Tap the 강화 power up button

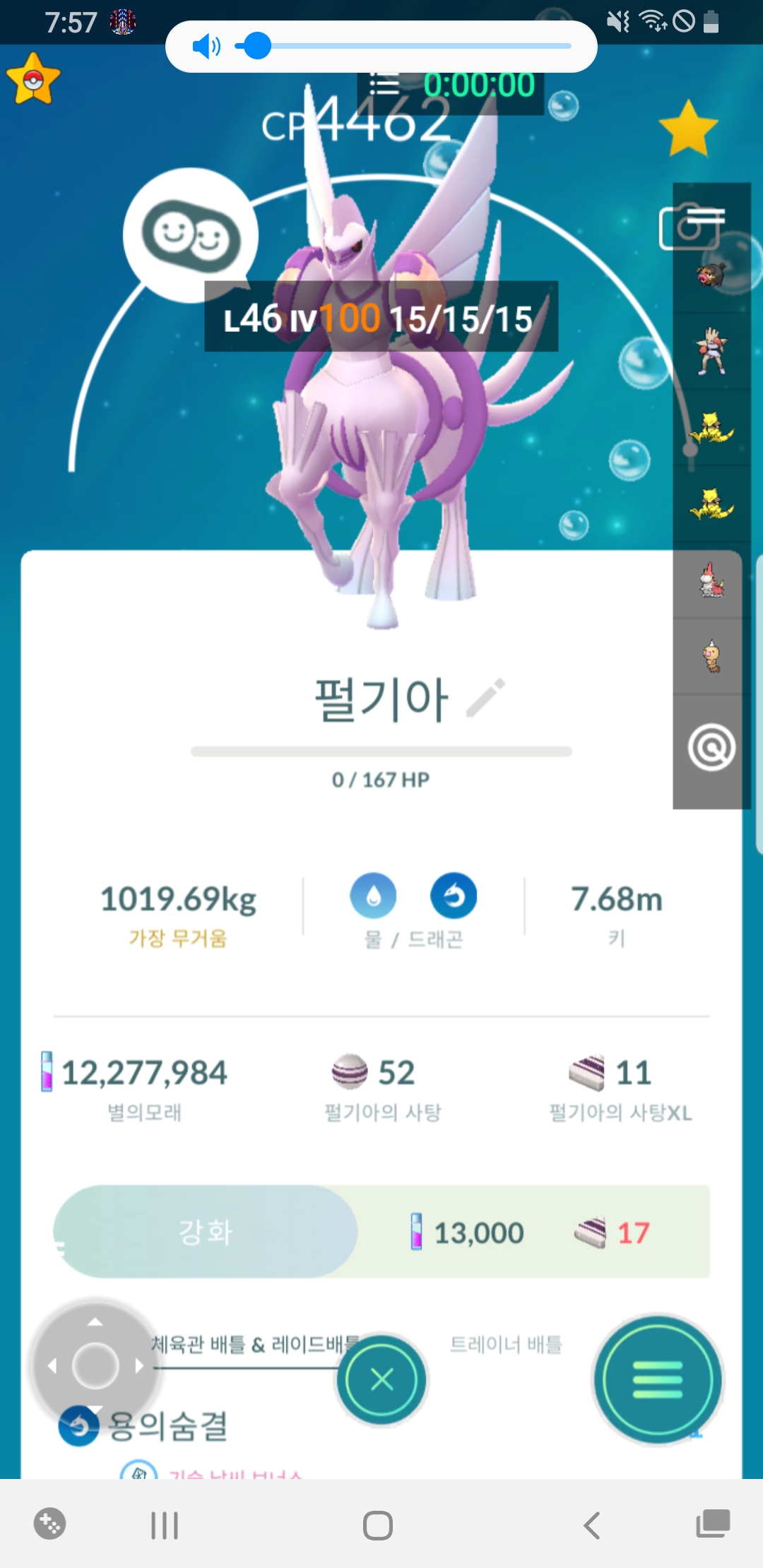pyautogui.click(x=206, y=1232)
